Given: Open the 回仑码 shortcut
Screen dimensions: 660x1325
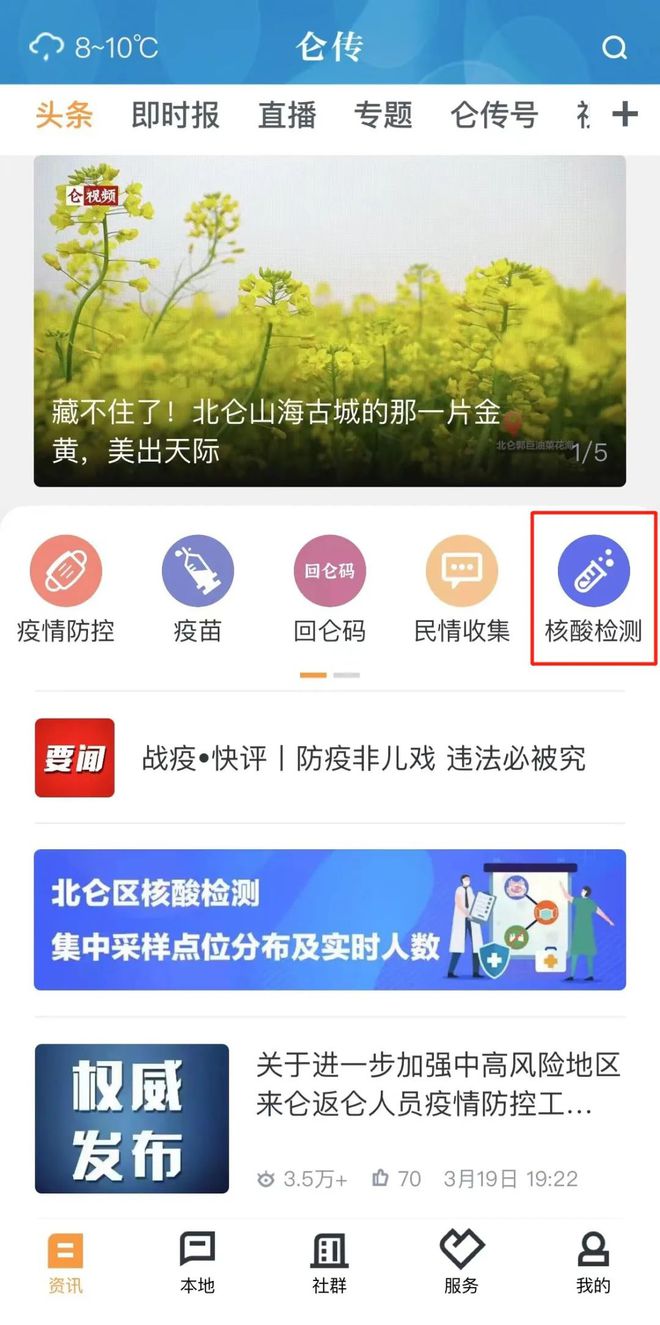Looking at the screenshot, I should click(330, 589).
